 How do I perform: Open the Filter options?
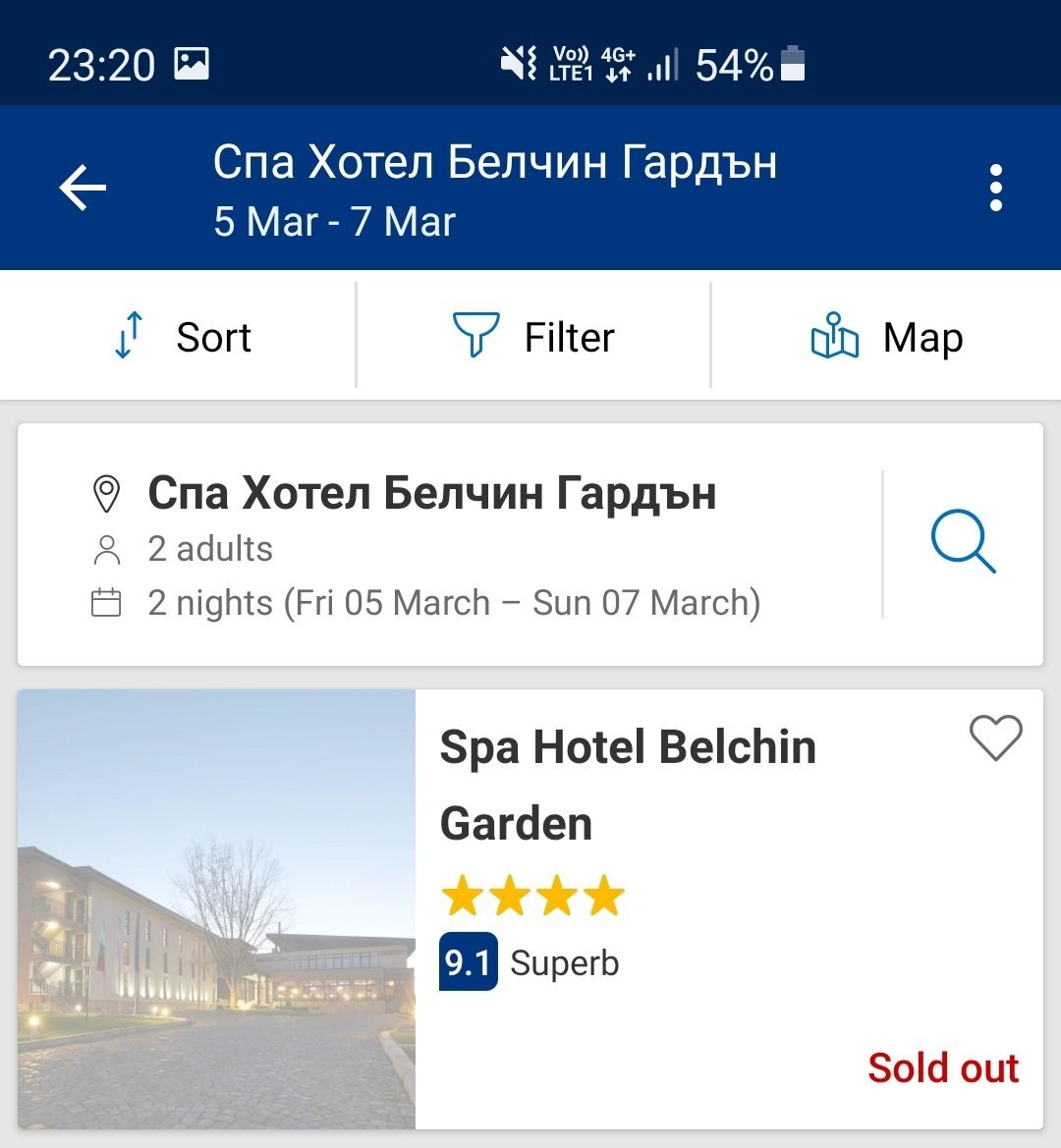(x=533, y=337)
